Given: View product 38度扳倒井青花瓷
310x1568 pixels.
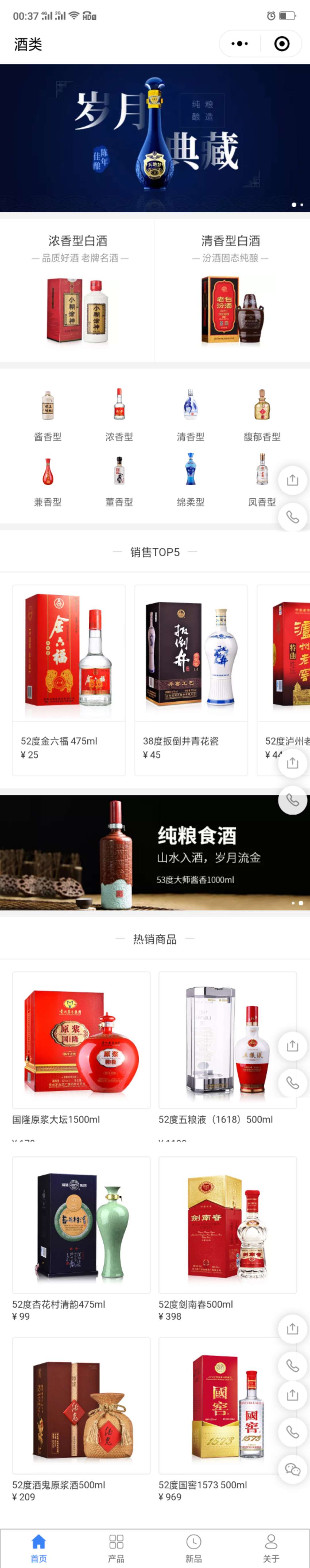Looking at the screenshot, I should pos(191,679).
